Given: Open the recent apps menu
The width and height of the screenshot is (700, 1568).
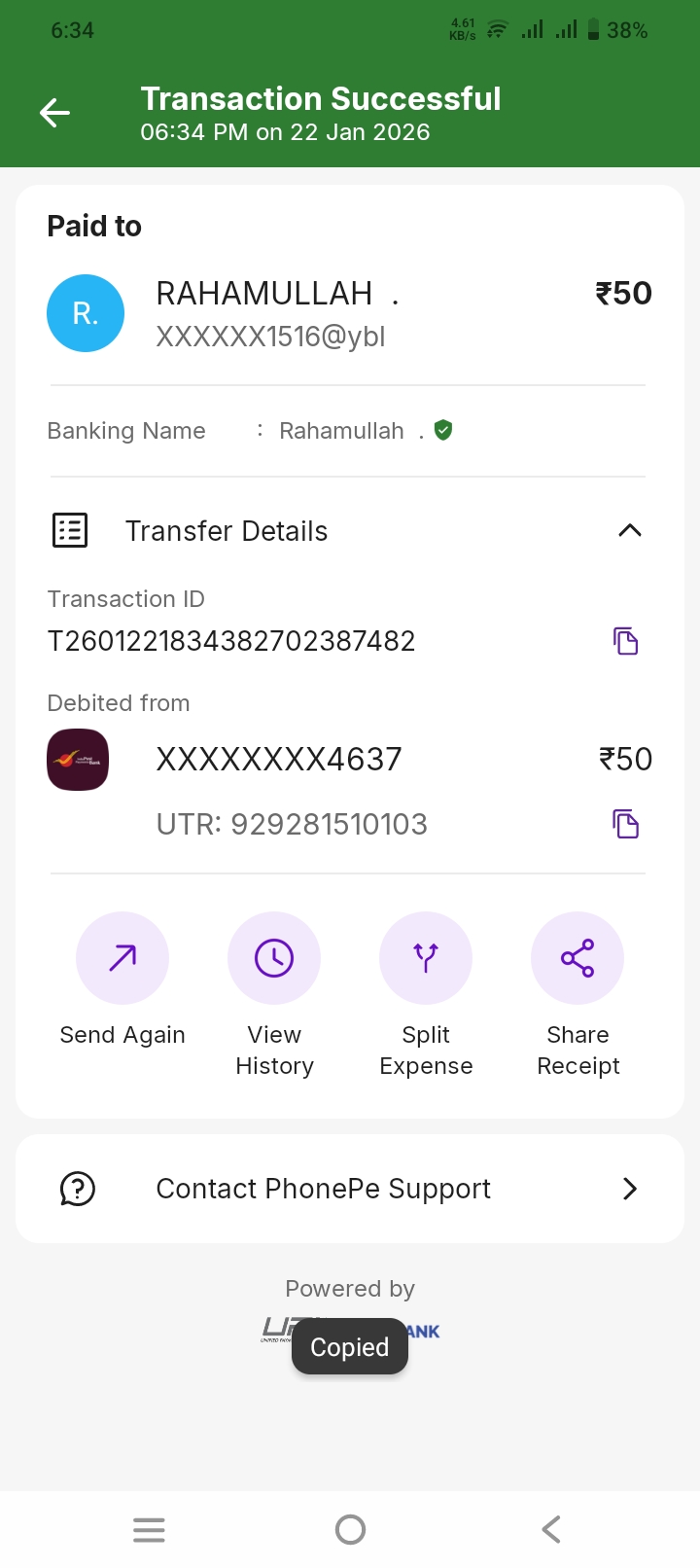Looking at the screenshot, I should (149, 1530).
